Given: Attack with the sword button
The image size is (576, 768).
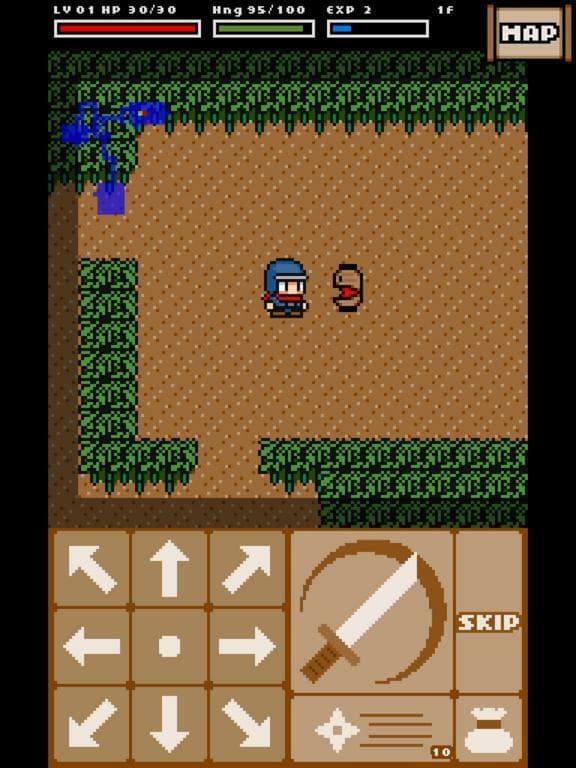Looking at the screenshot, I should click(372, 612).
